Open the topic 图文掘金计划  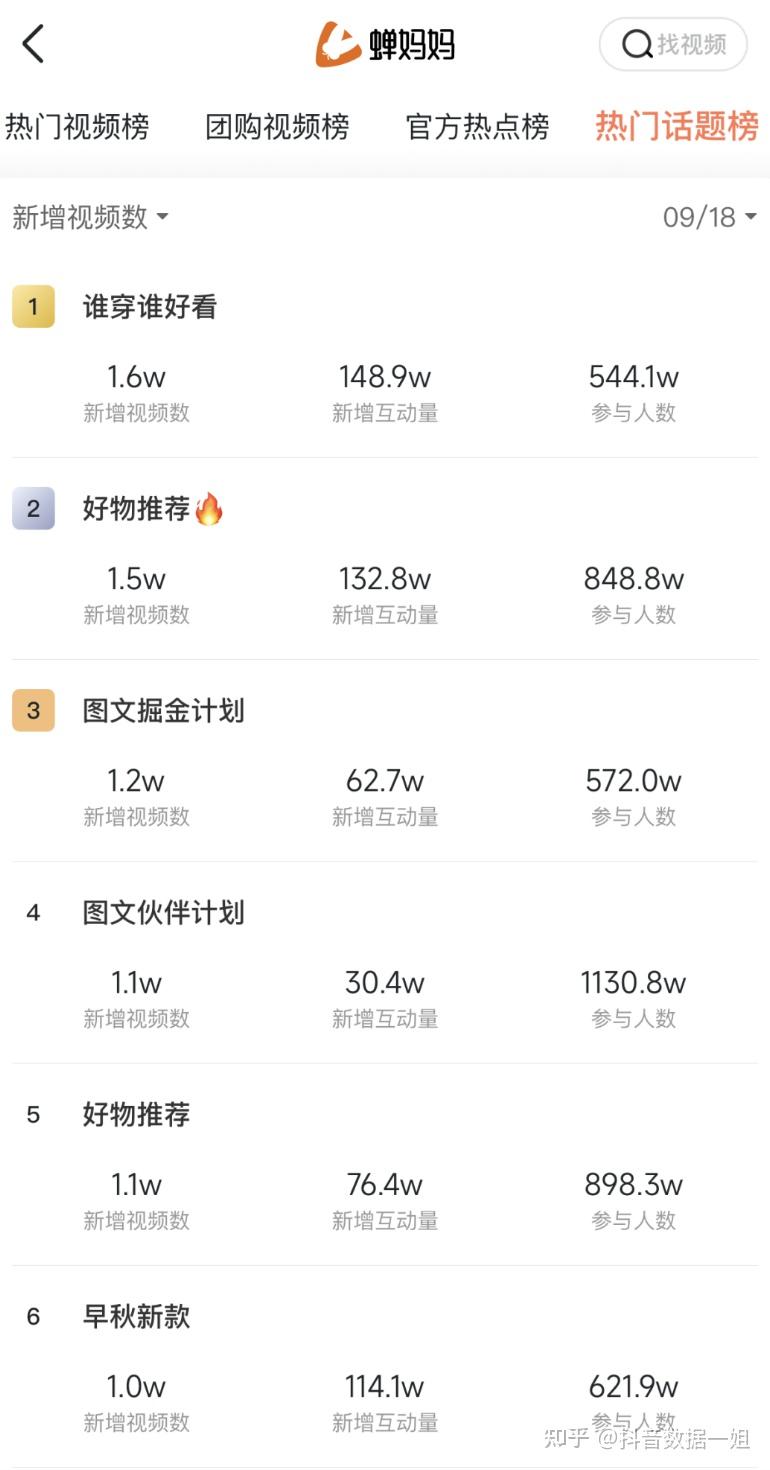[x=163, y=711]
